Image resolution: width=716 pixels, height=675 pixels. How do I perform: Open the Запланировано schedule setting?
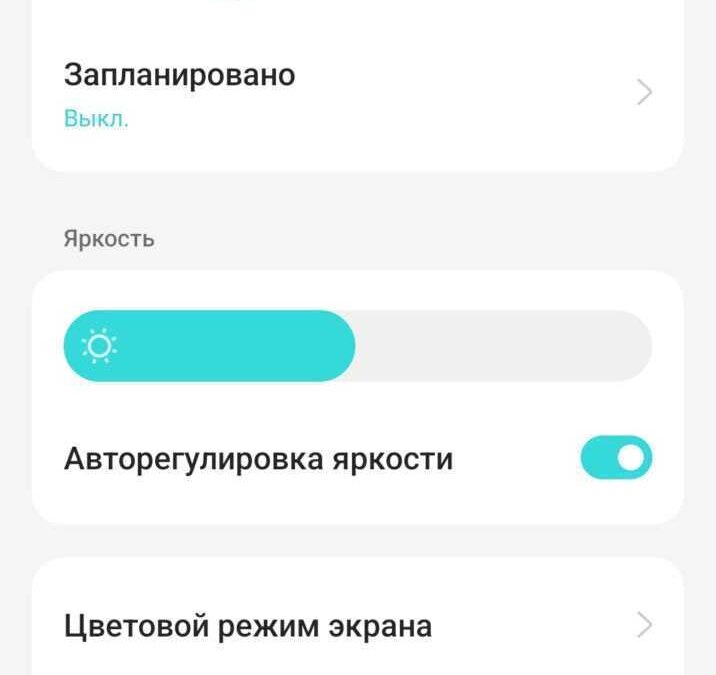357,94
